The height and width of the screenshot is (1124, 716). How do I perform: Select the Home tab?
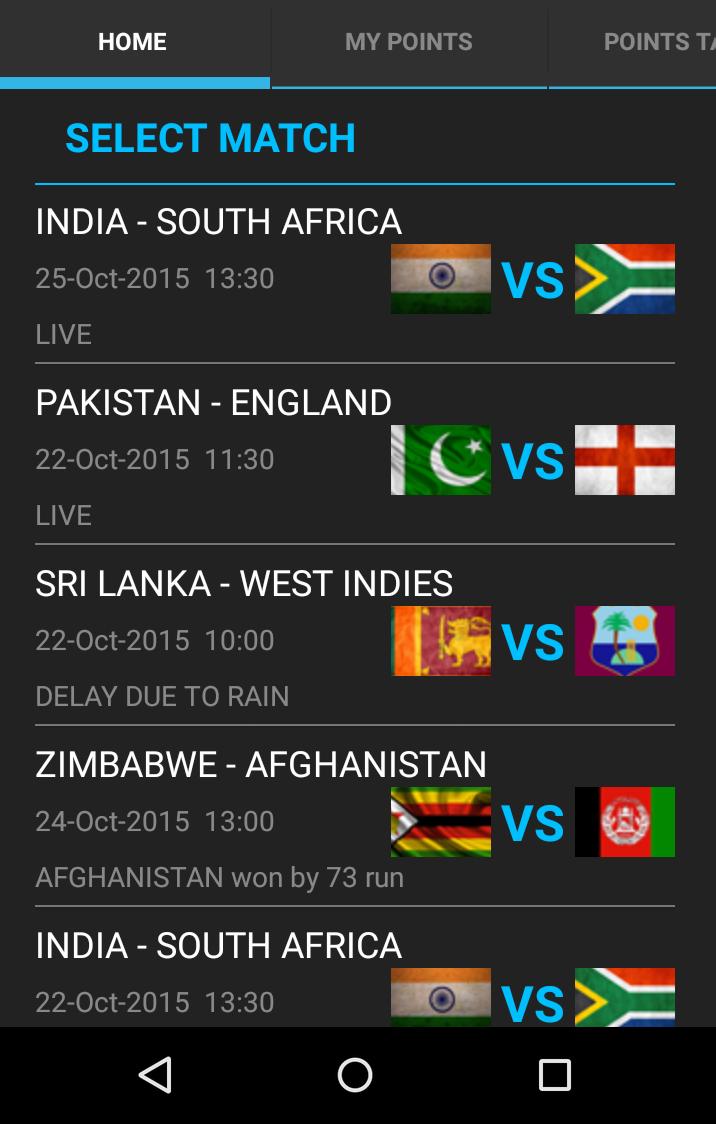click(133, 42)
